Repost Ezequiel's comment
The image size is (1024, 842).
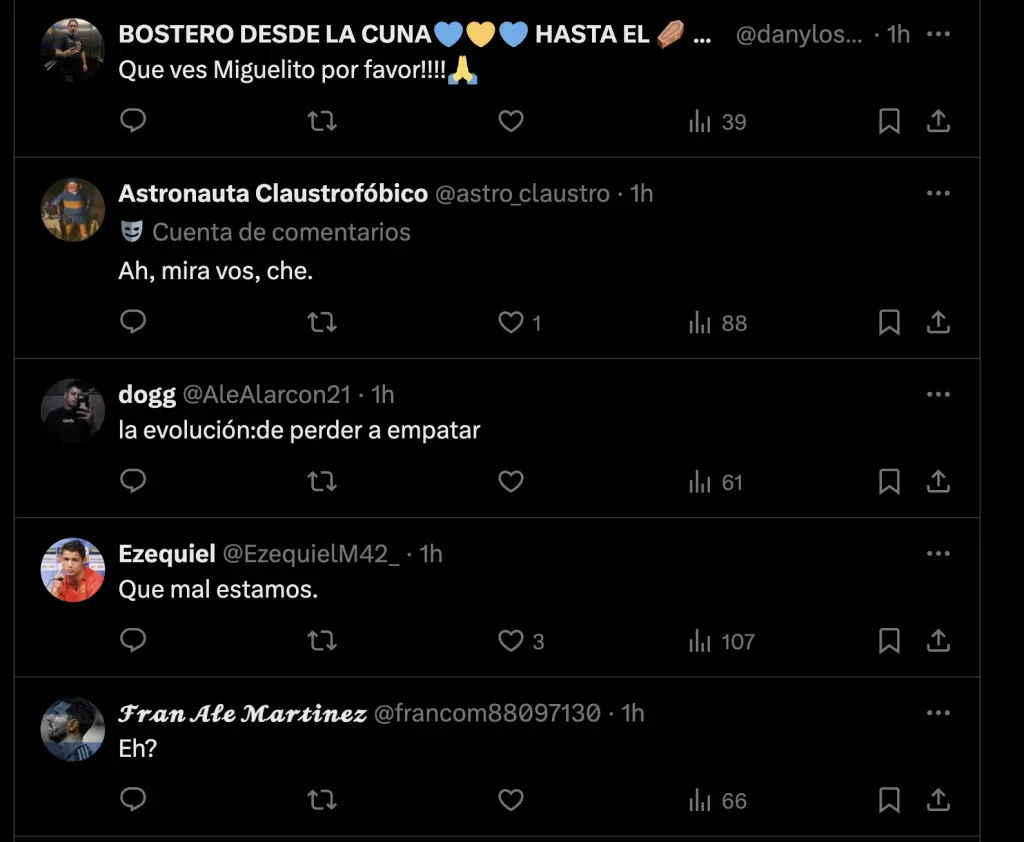point(321,641)
